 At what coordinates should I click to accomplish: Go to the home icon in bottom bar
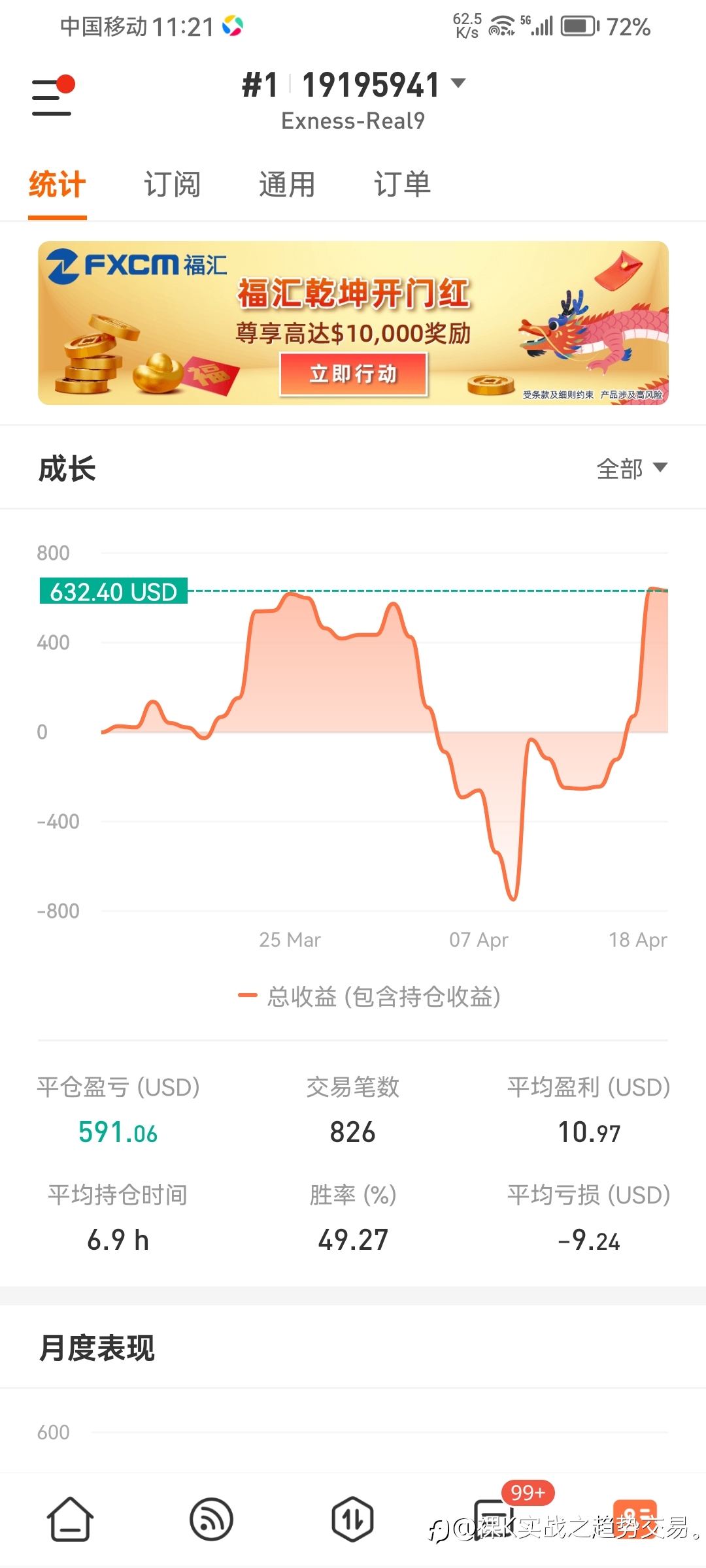pos(70,1519)
